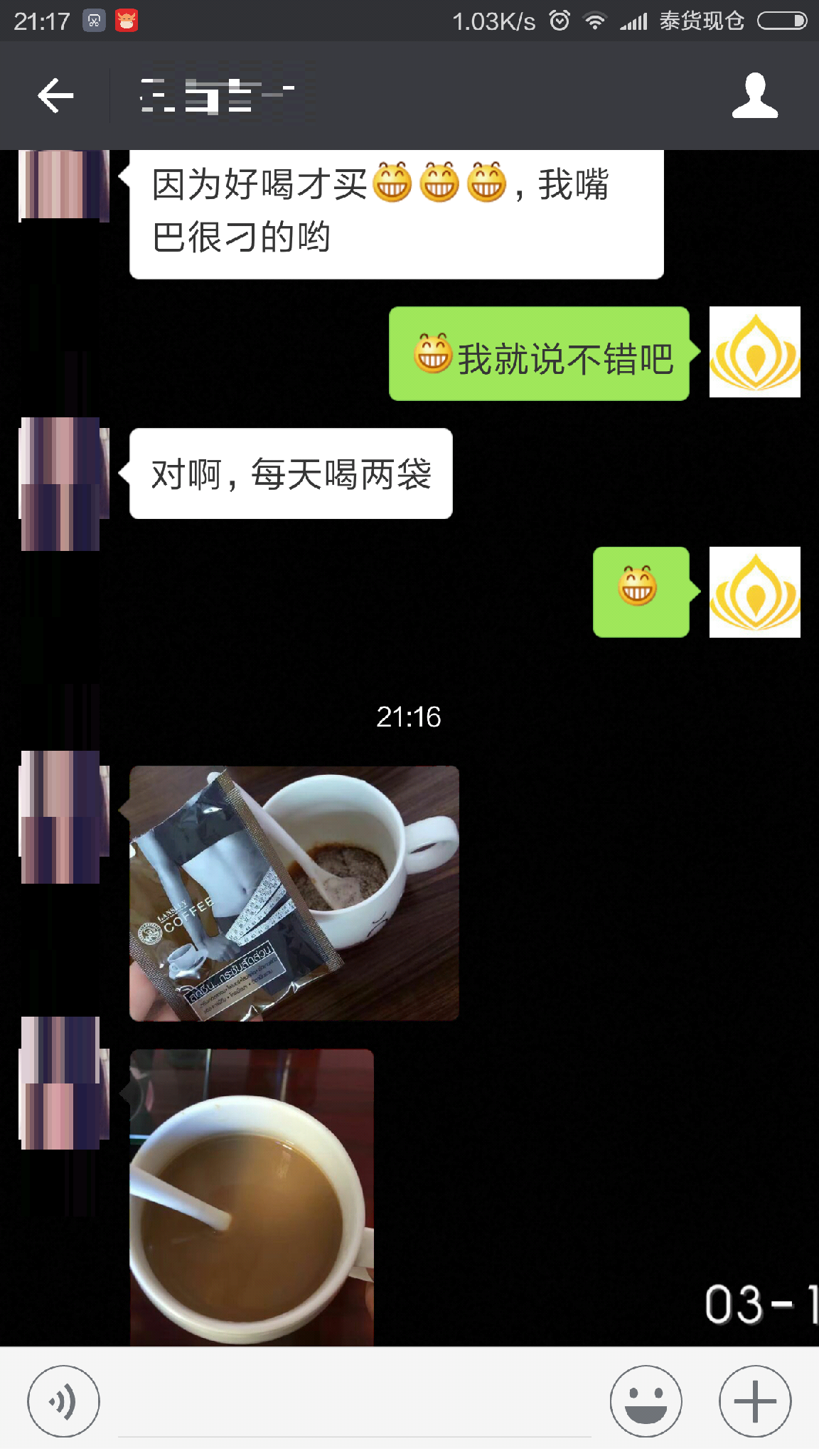Open the contact profile icon

click(755, 95)
